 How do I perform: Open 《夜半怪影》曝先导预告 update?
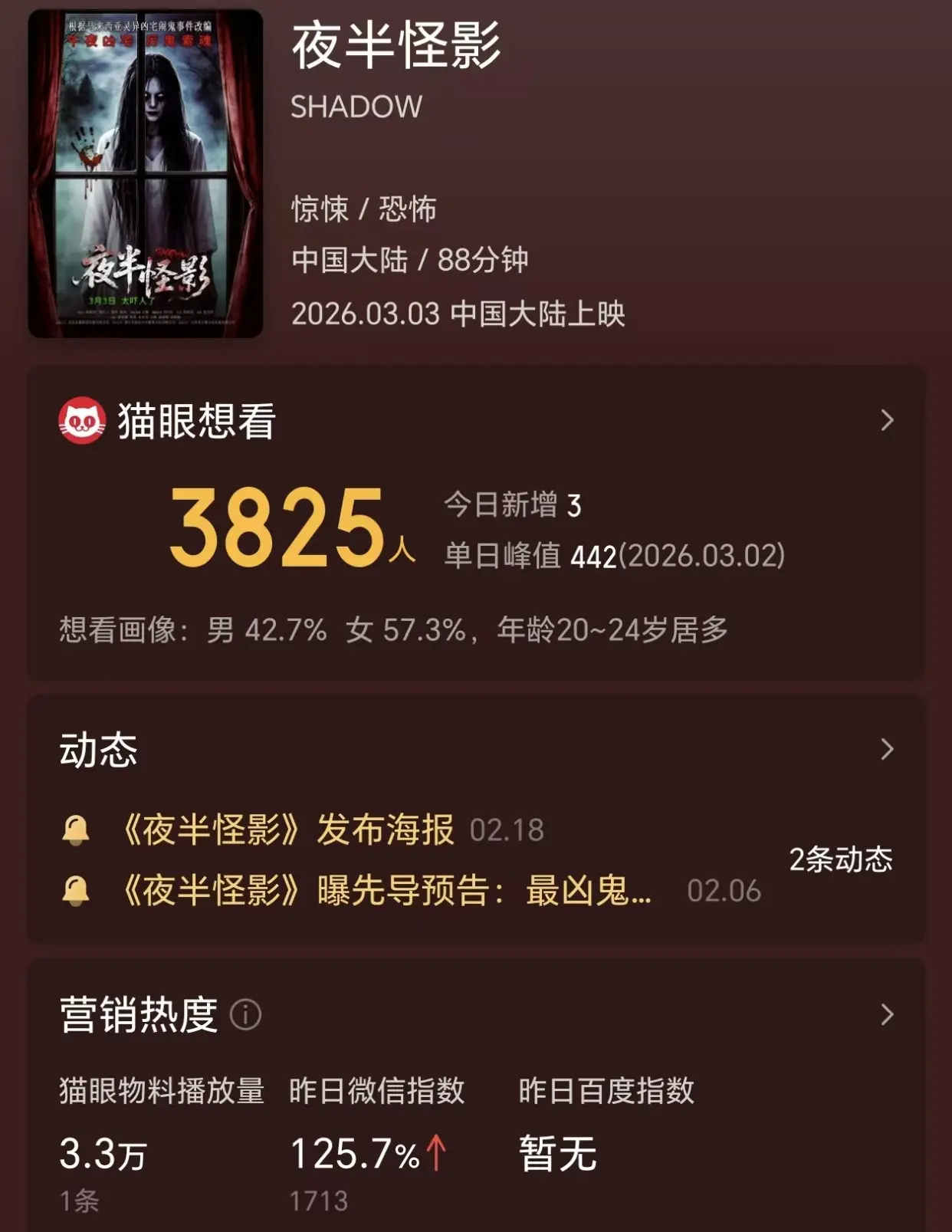pyautogui.click(x=386, y=891)
